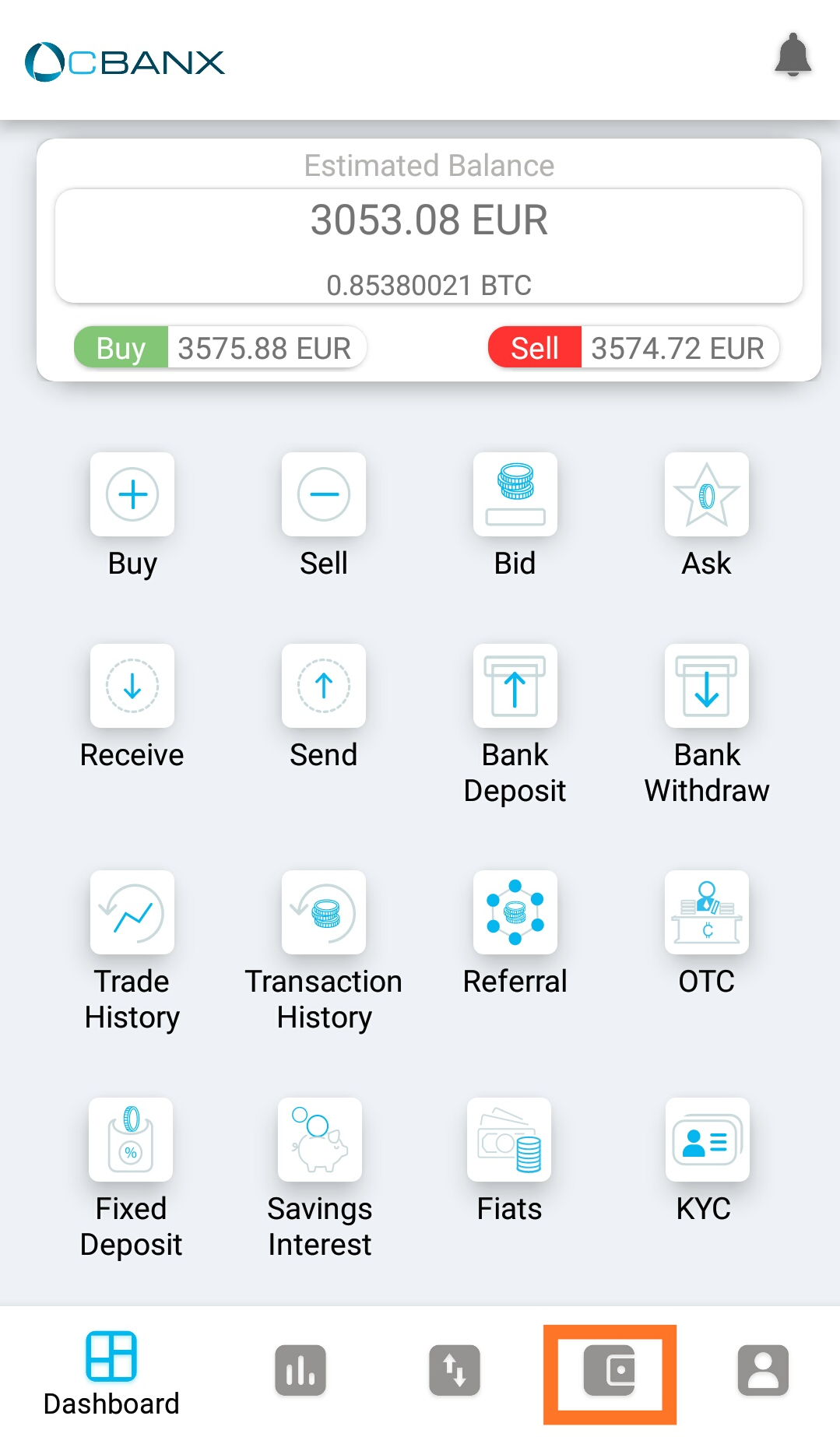Image resolution: width=840 pixels, height=1437 pixels.
Task: View Trade History
Action: click(x=132, y=913)
